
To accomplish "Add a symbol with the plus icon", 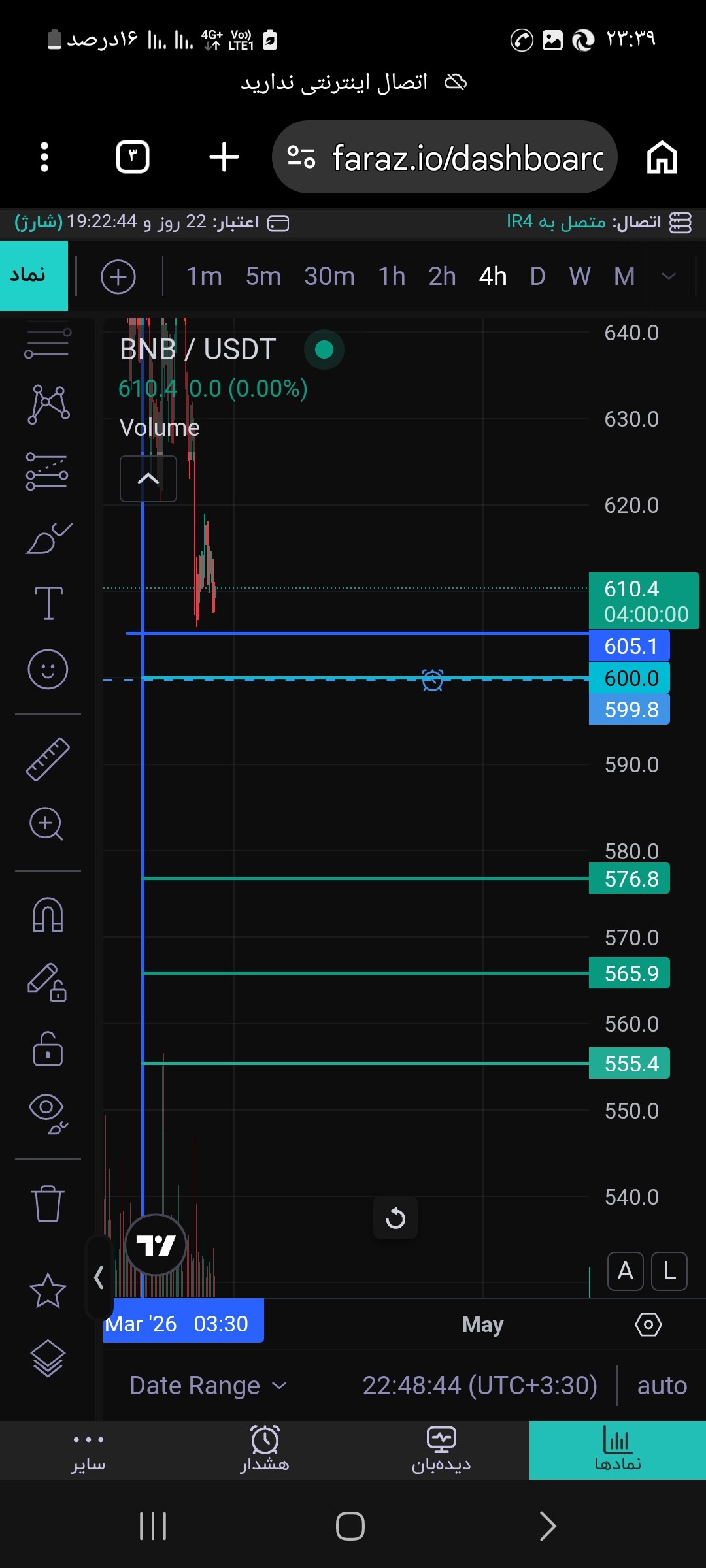I will tap(118, 276).
